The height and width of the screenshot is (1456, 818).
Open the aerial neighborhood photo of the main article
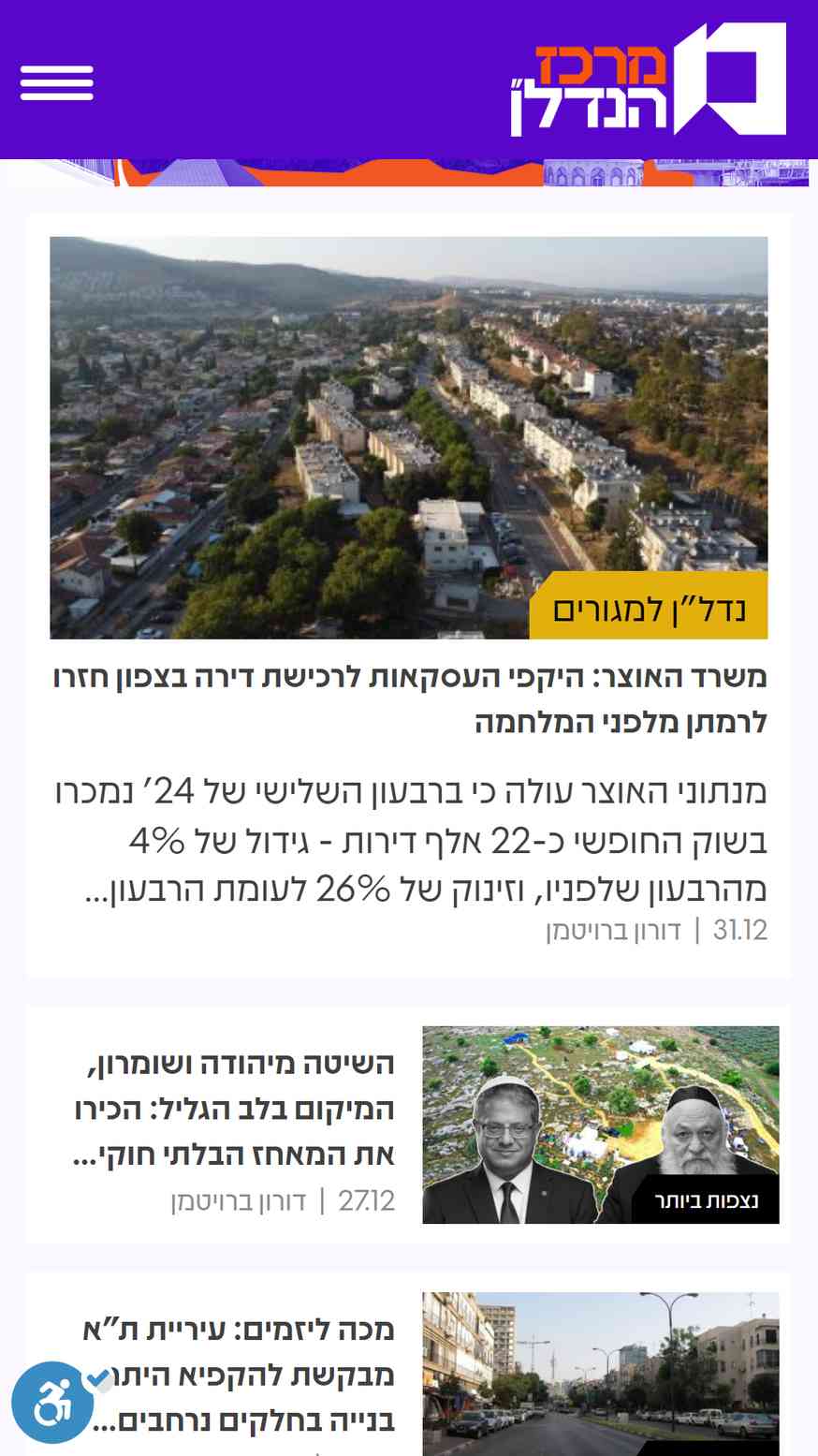409,437
